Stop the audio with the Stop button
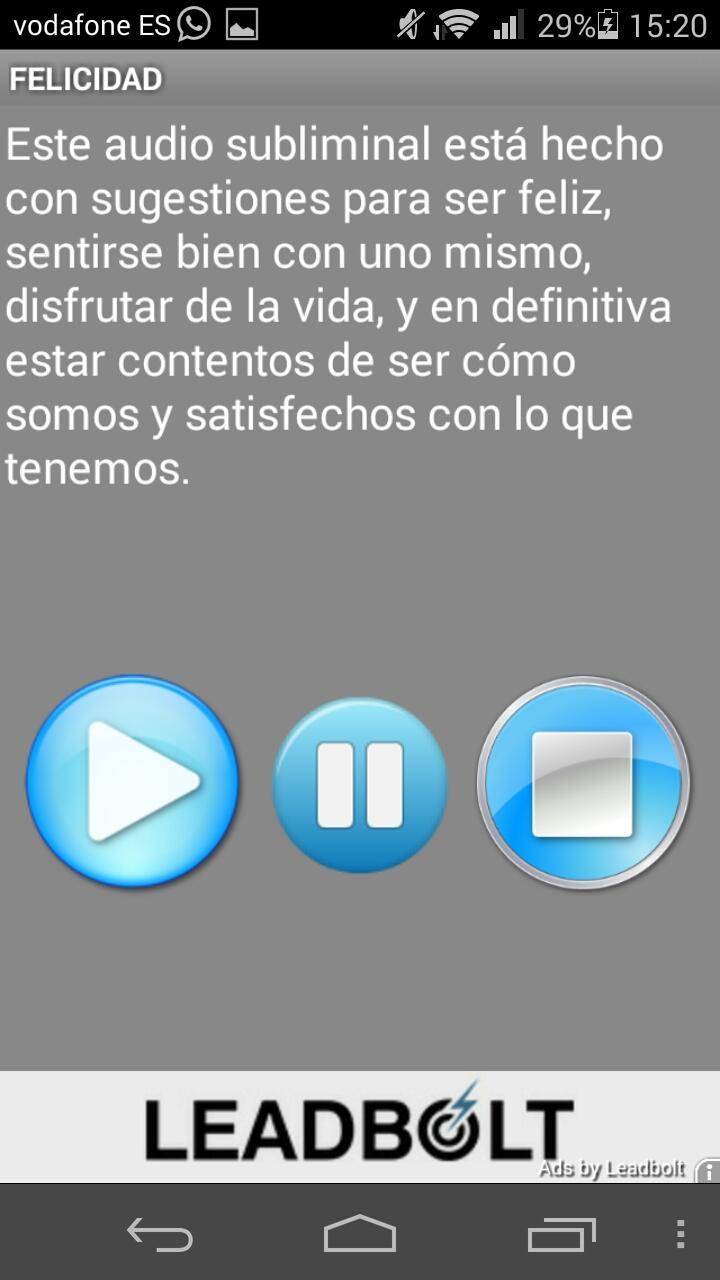 [x=583, y=783]
